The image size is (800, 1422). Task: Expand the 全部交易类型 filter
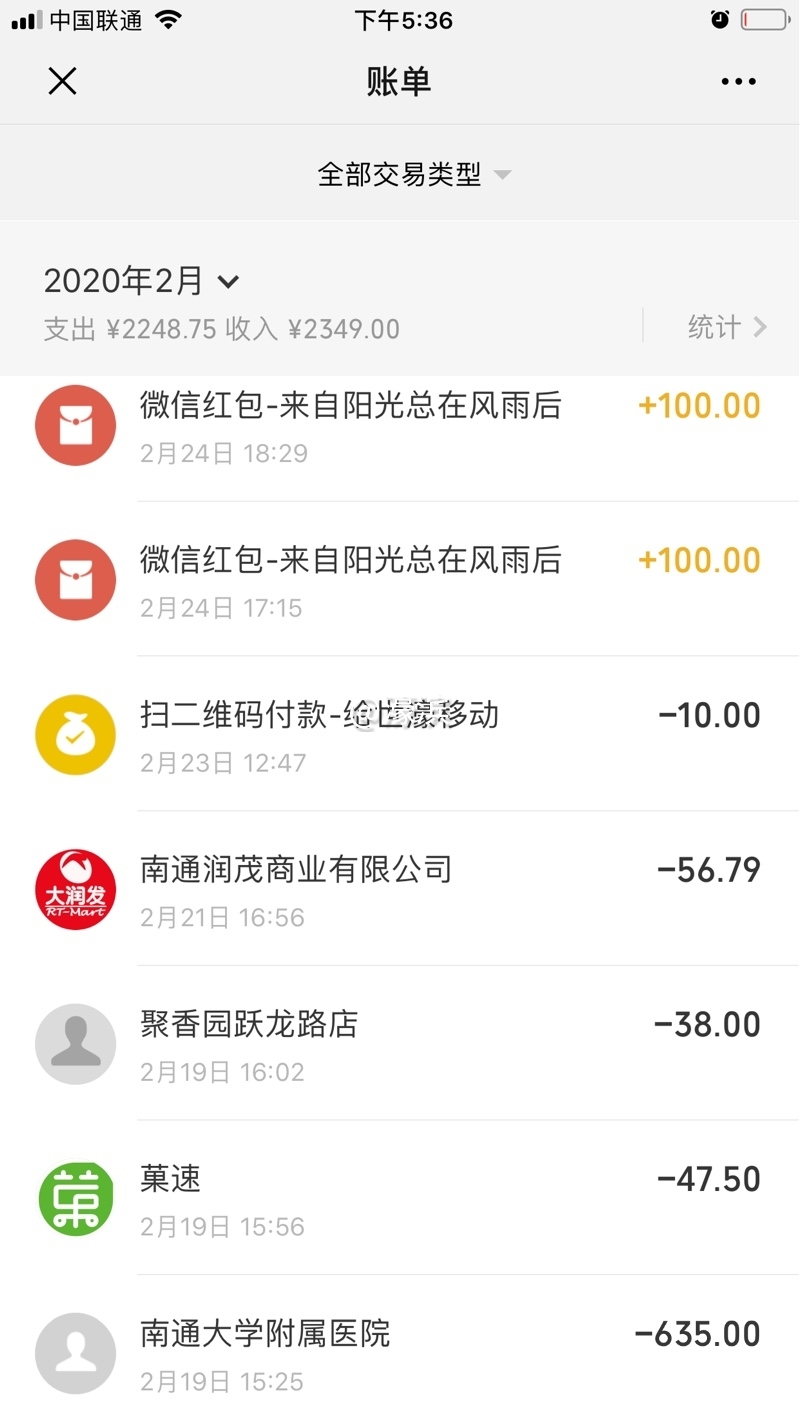click(x=414, y=174)
